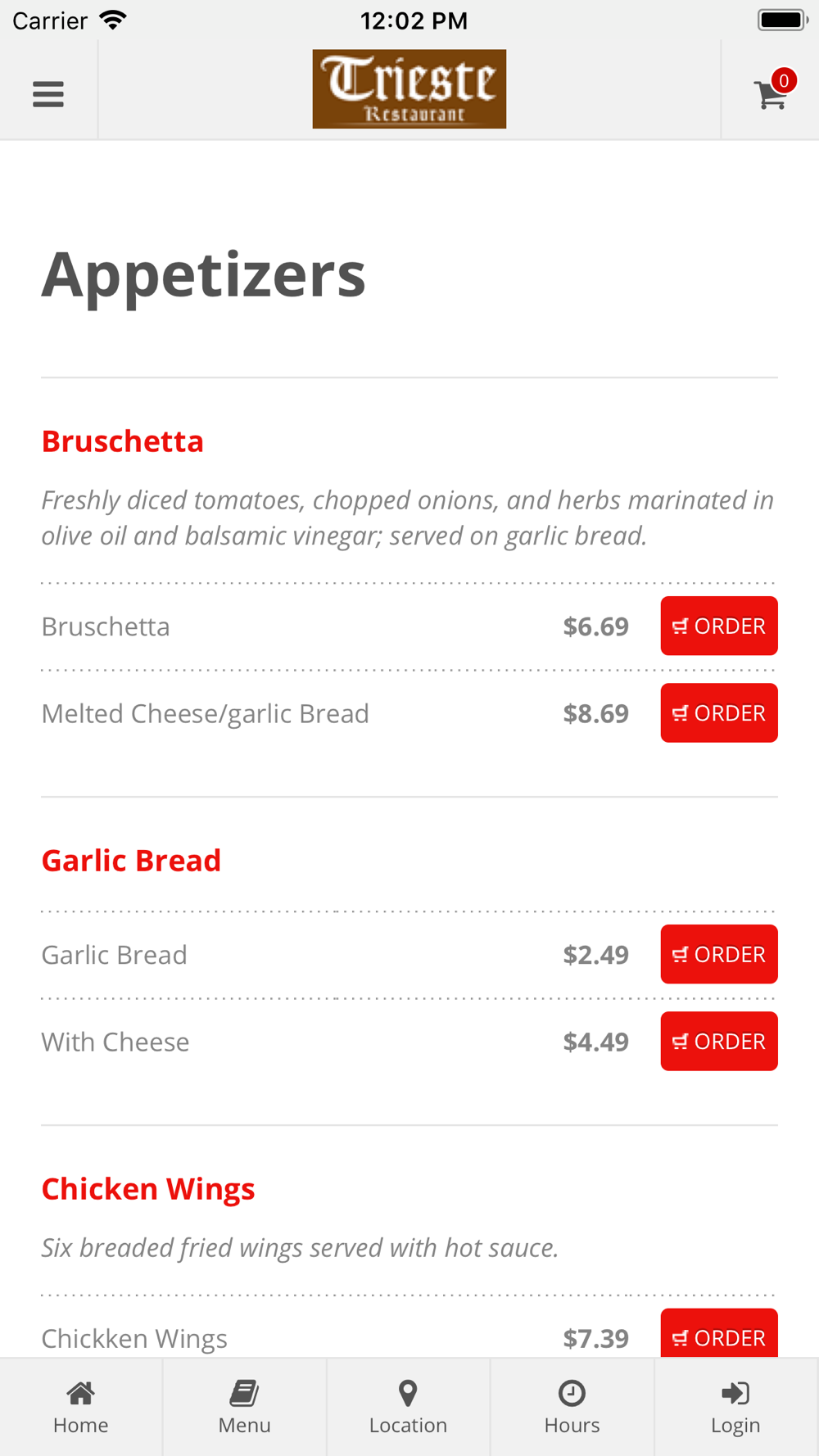View restaurant Hours tab
Screen dimensions: 819x1456
click(x=572, y=1407)
